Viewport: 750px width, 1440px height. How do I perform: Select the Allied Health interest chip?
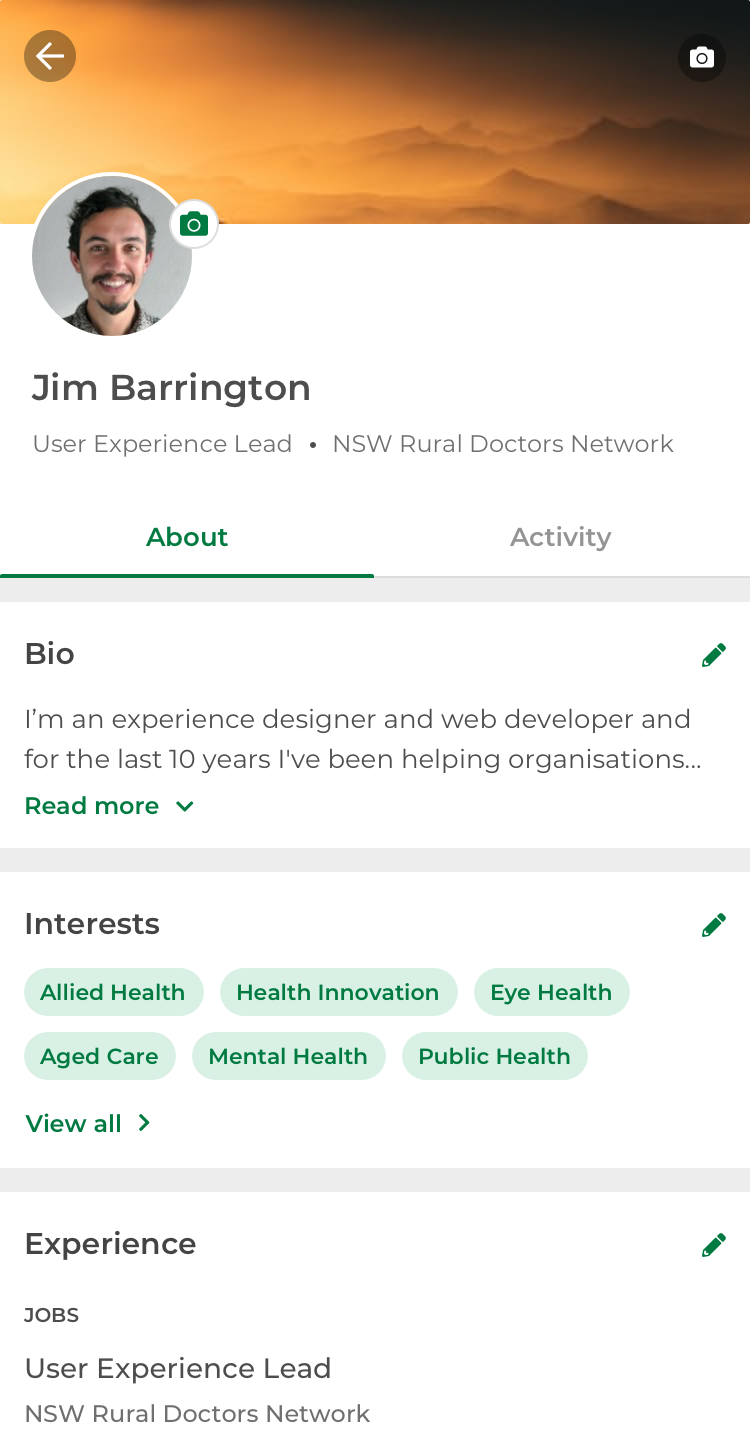113,992
